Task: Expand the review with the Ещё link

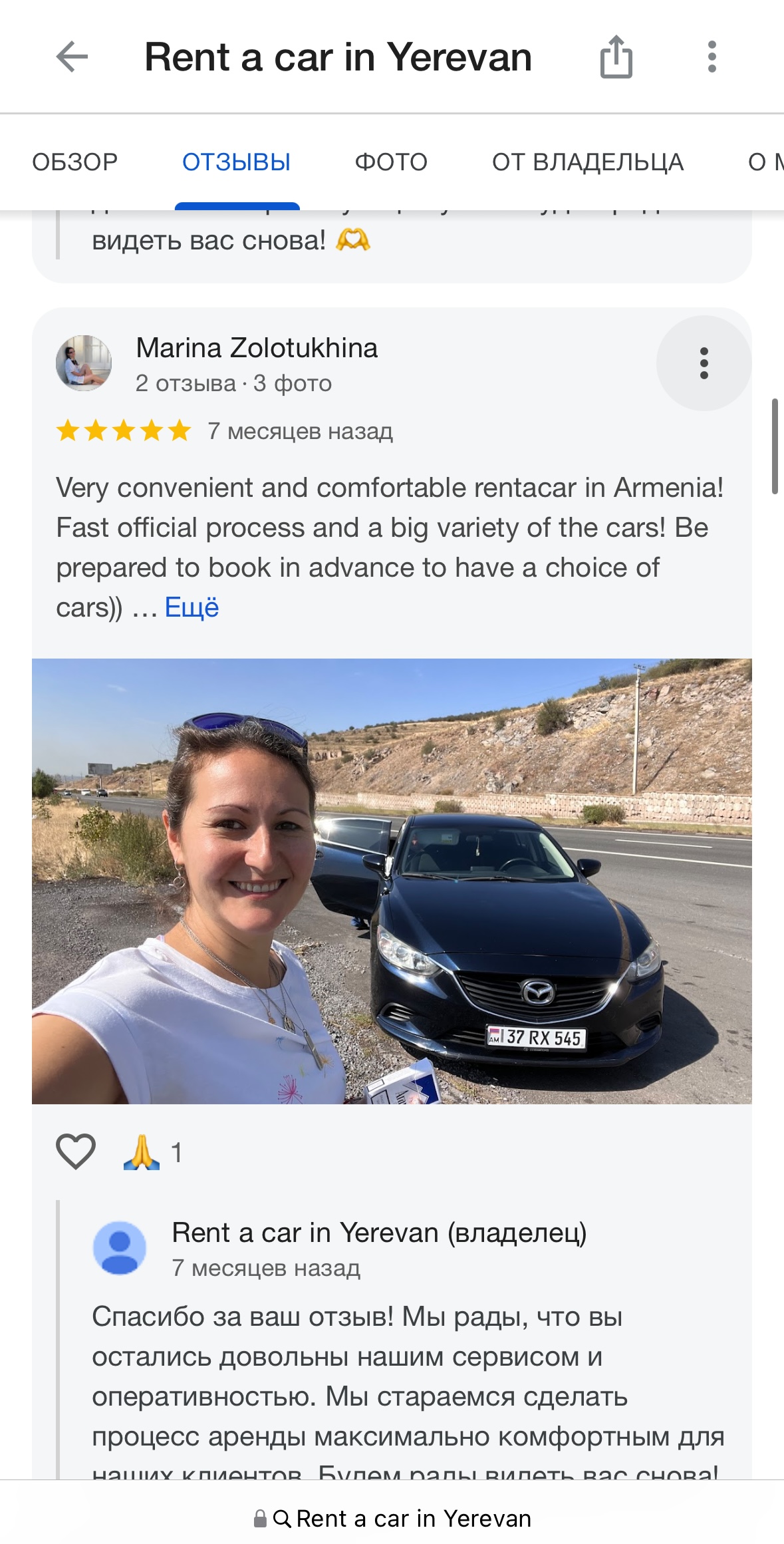Action: click(x=192, y=607)
